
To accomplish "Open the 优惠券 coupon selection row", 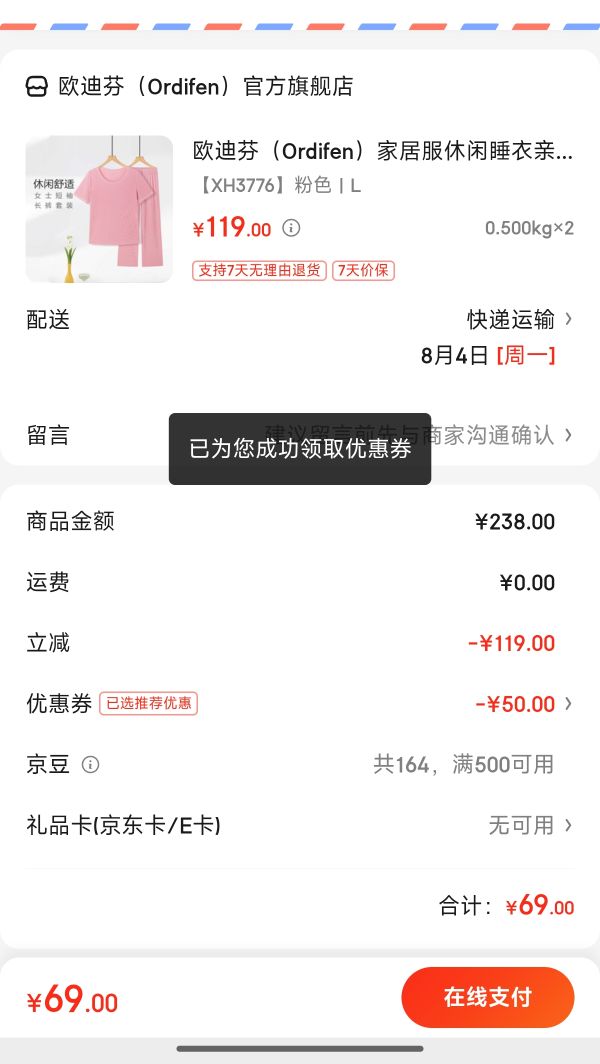I will coord(520,704).
